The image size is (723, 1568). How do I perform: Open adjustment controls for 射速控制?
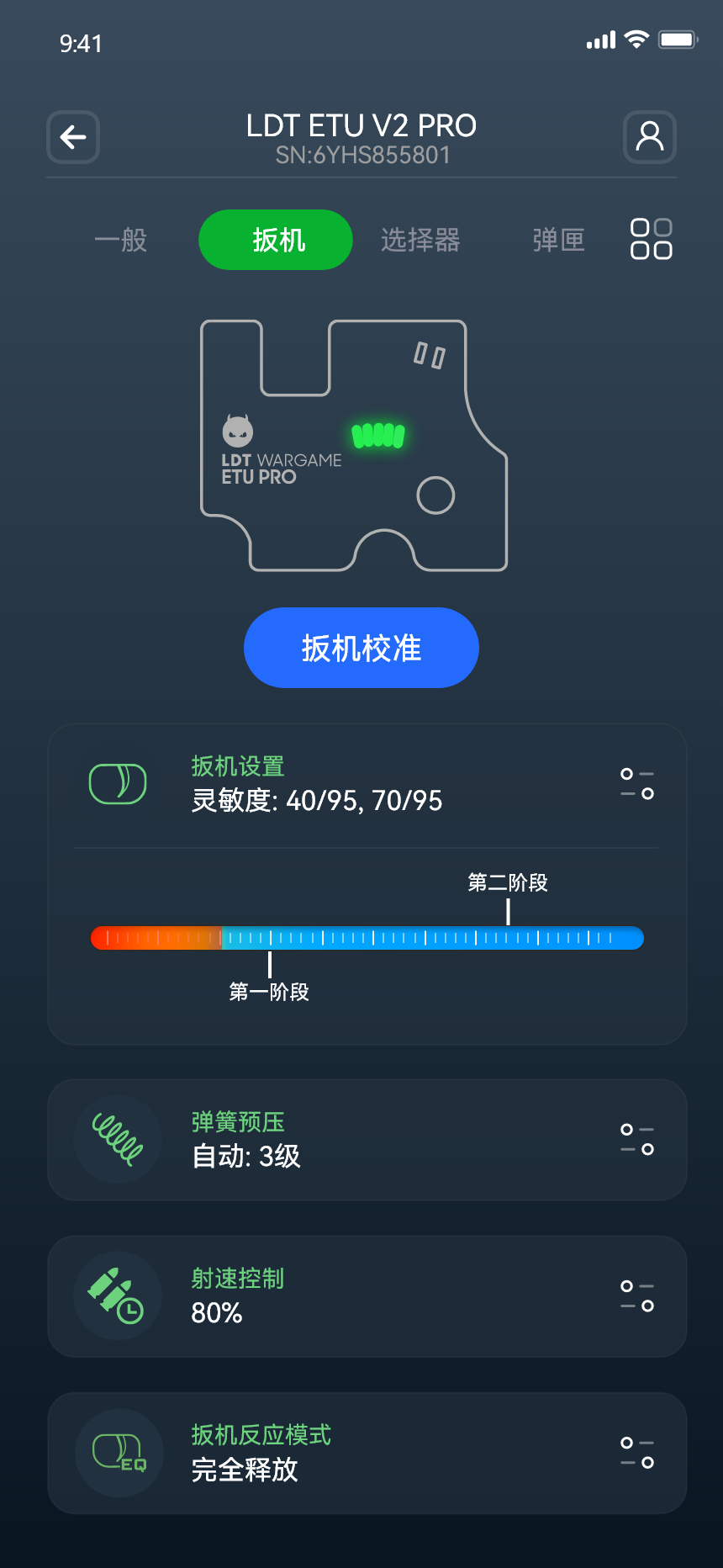coord(636,1295)
